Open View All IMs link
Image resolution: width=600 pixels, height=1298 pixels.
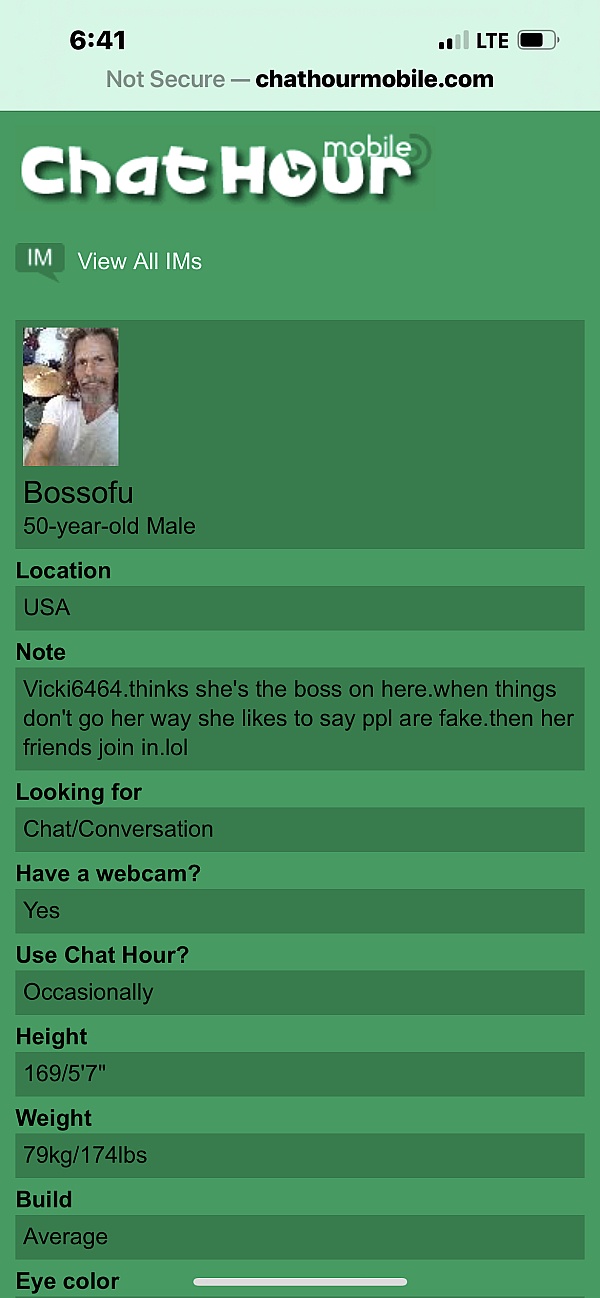(140, 262)
